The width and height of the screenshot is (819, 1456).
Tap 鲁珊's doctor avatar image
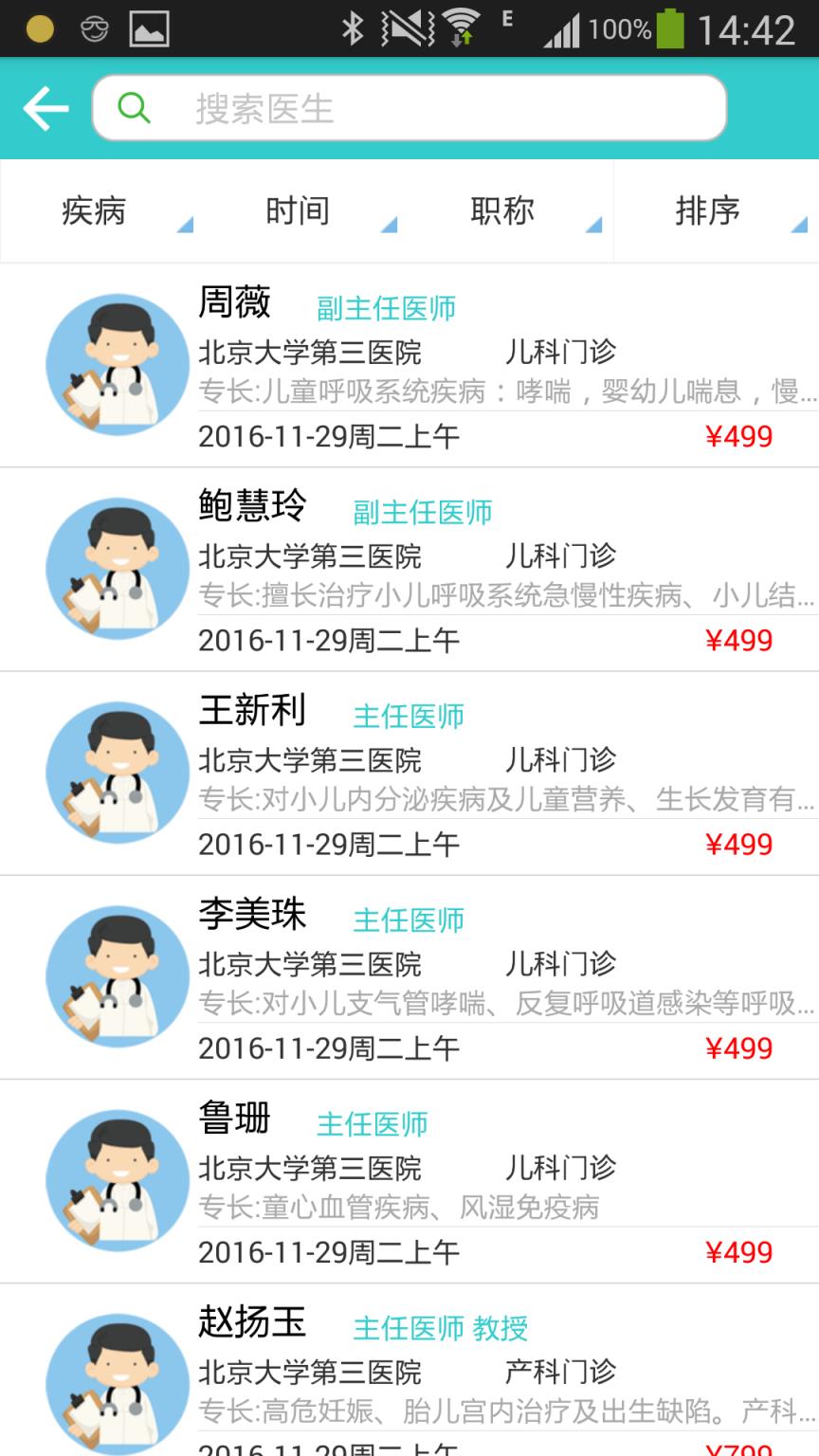117,1182
